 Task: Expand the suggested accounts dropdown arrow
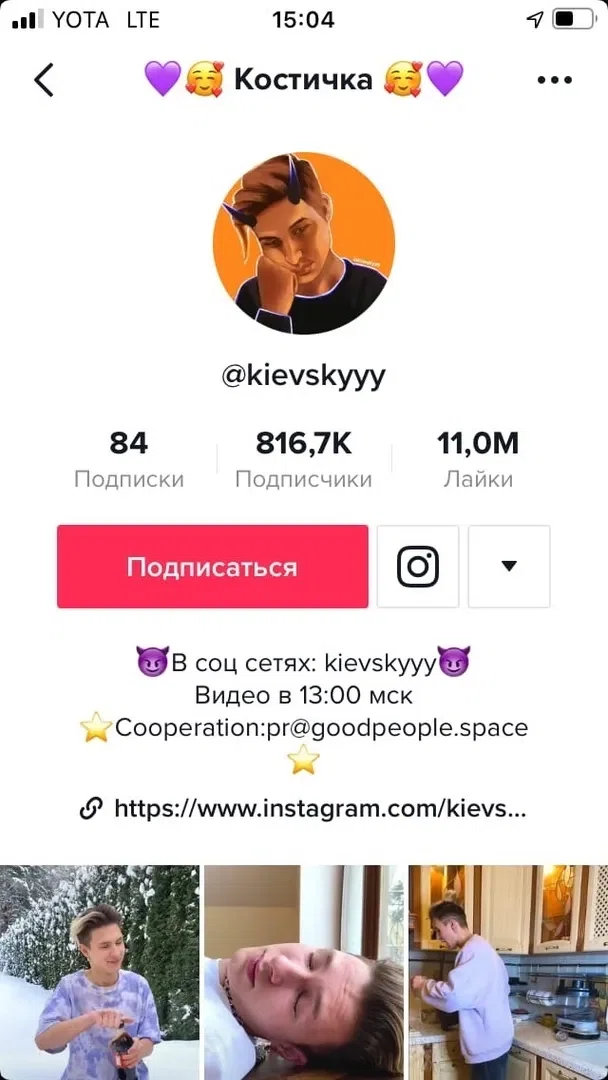click(x=509, y=567)
